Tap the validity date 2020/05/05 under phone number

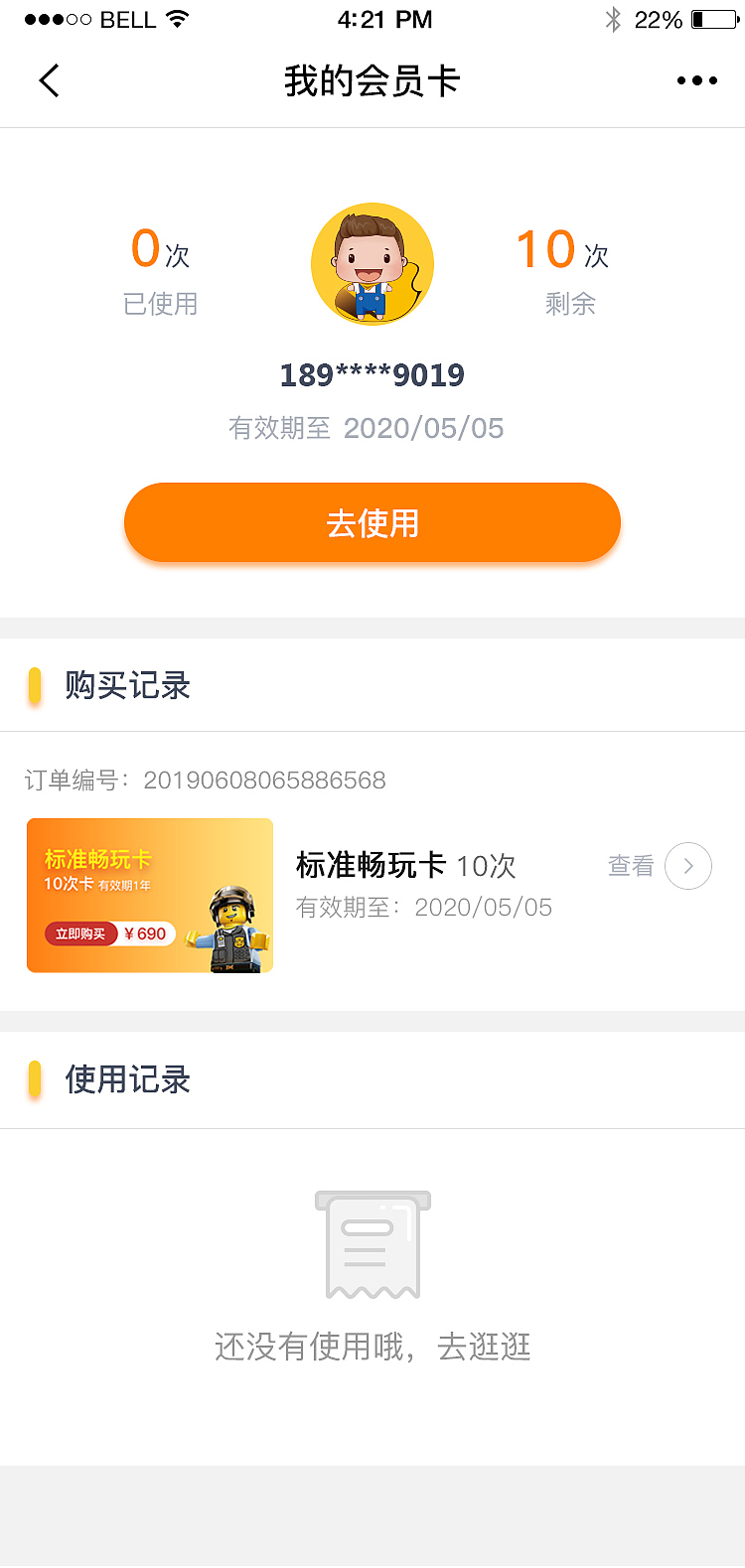[424, 428]
